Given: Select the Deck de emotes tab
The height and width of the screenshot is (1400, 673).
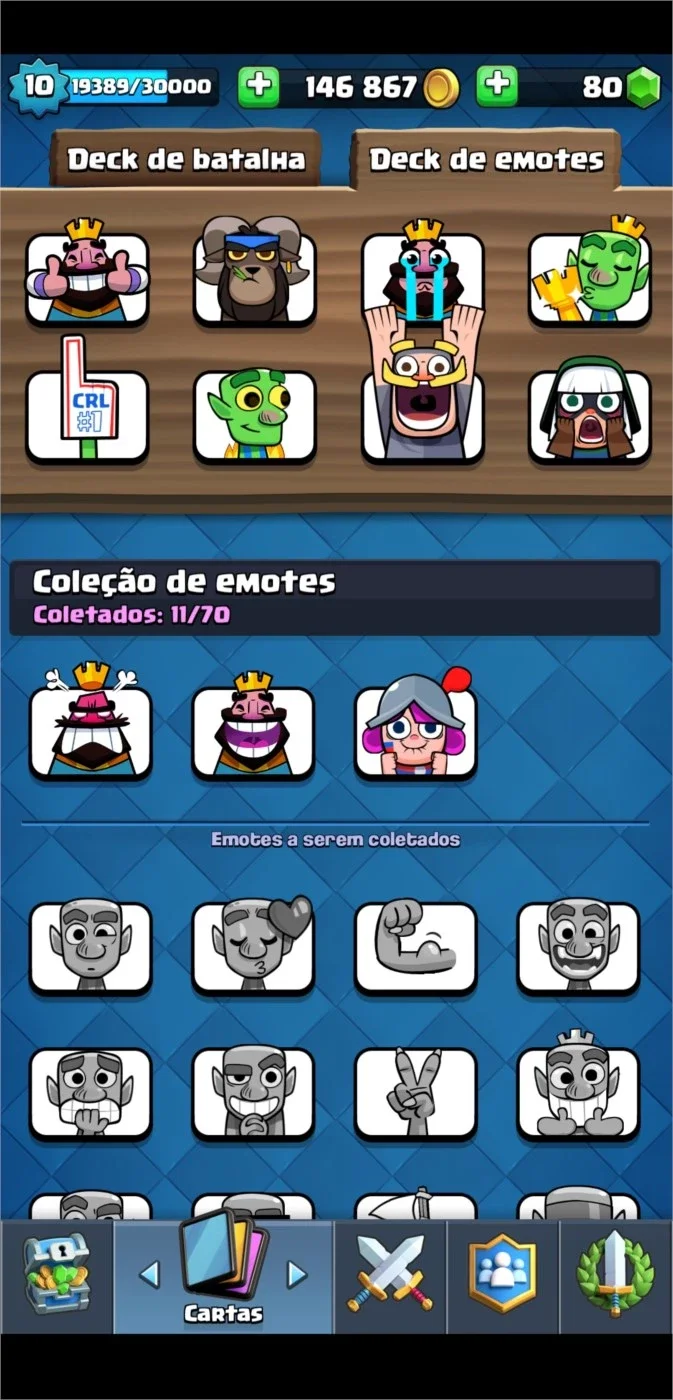Looking at the screenshot, I should (x=487, y=159).
